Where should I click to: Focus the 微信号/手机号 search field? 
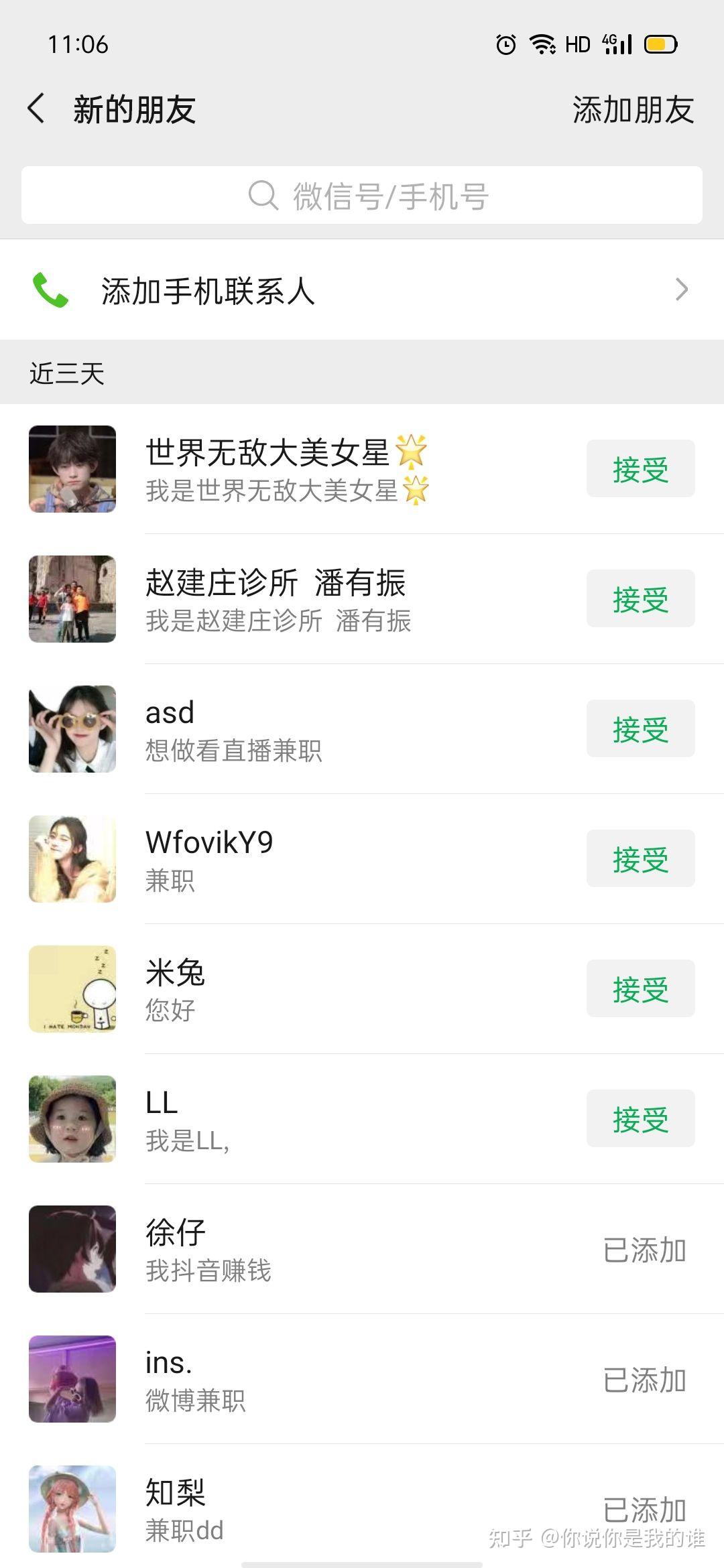click(x=362, y=196)
